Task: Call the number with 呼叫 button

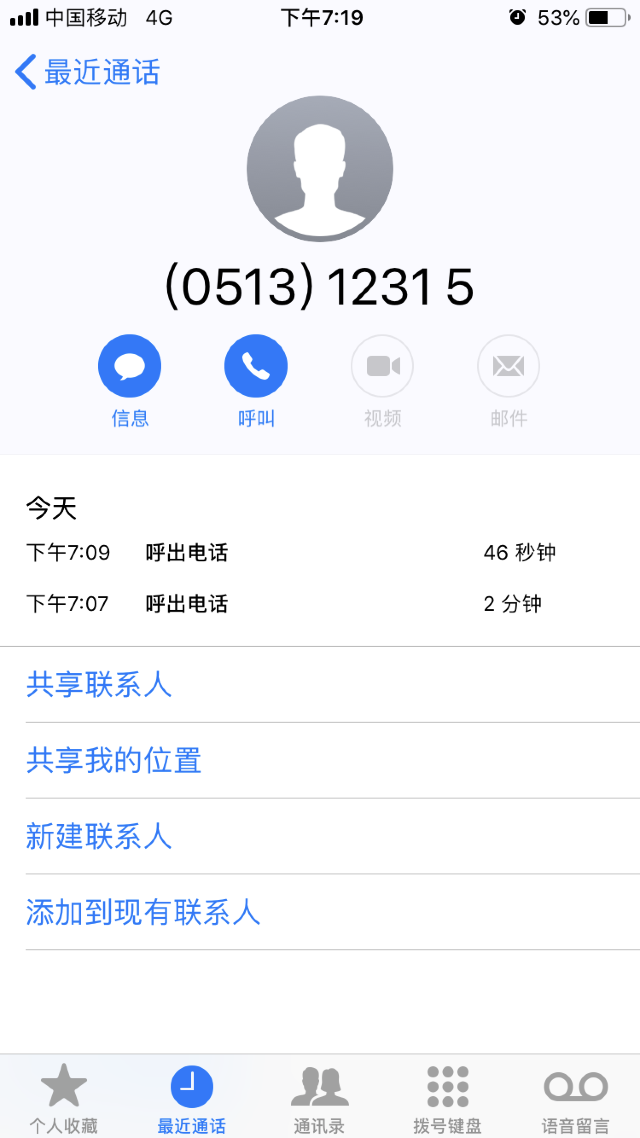Action: pyautogui.click(x=256, y=366)
